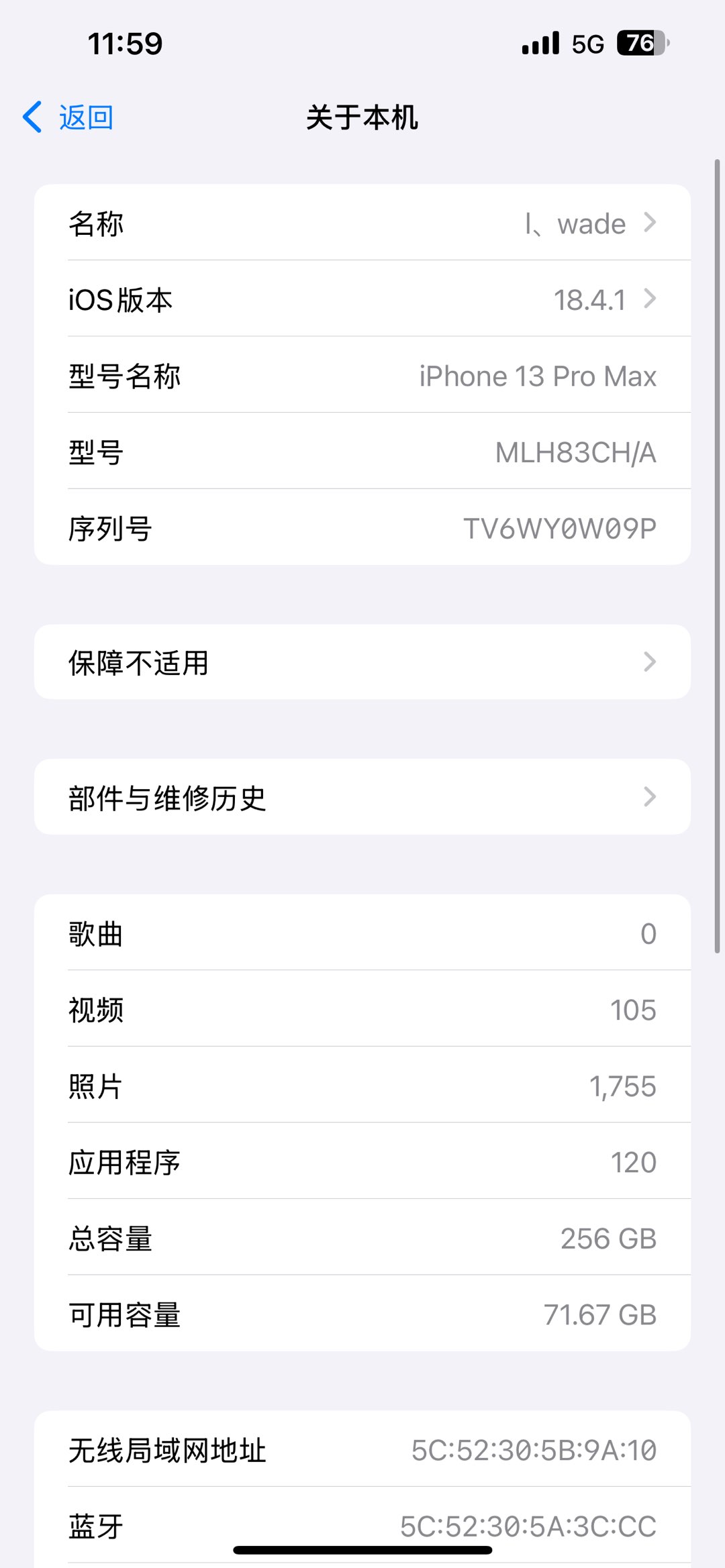The height and width of the screenshot is (1568, 725).
Task: Open the iOS版本 18.4.1 row
Action: (362, 299)
